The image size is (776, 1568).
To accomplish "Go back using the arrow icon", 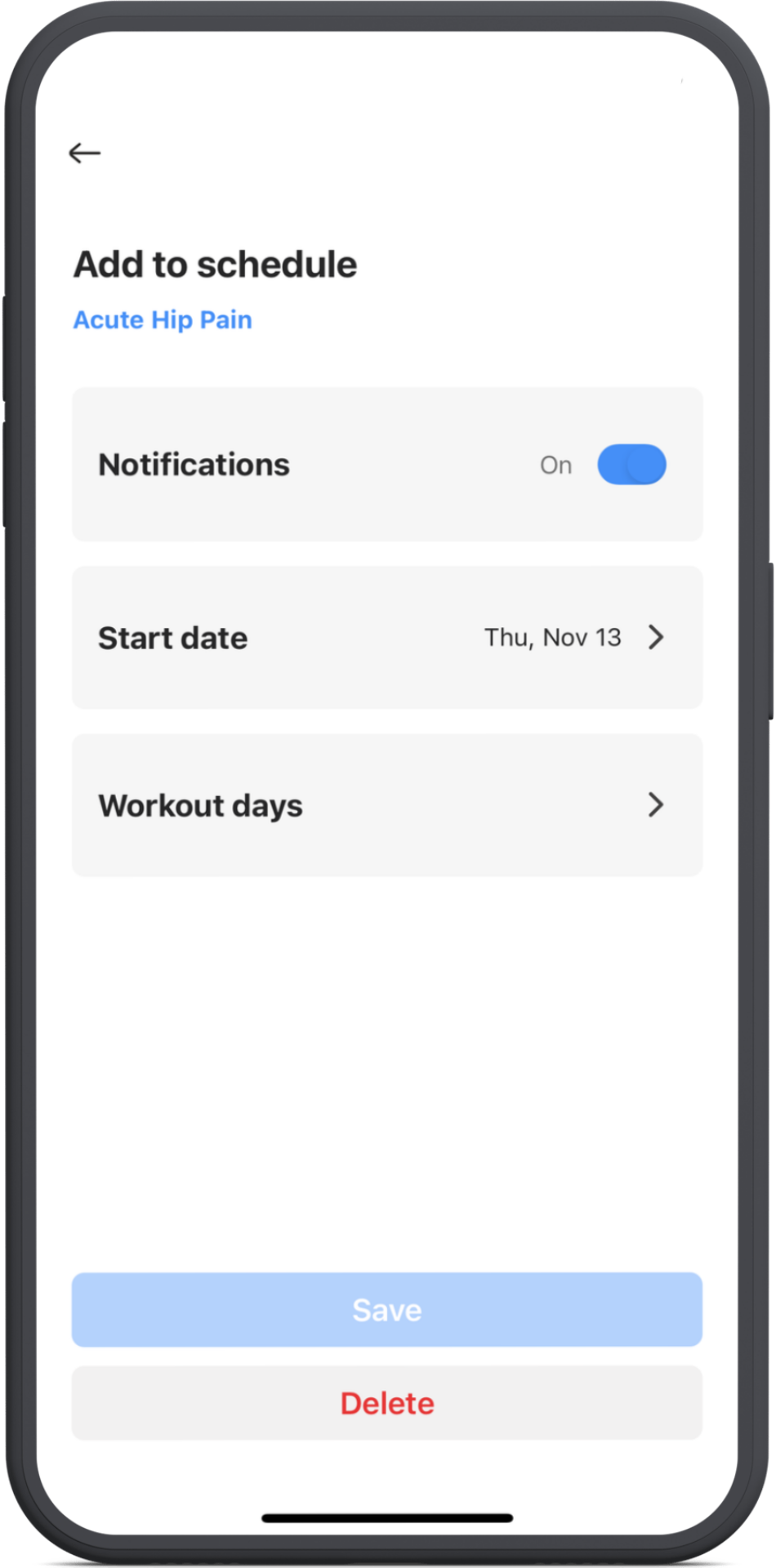I will pyautogui.click(x=84, y=153).
